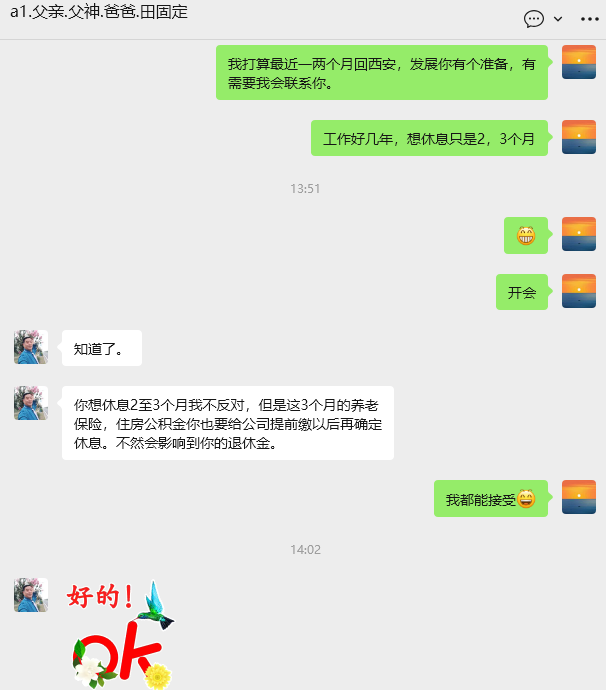Open the three-dot more options menu
This screenshot has width=606, height=690.
click(x=588, y=19)
